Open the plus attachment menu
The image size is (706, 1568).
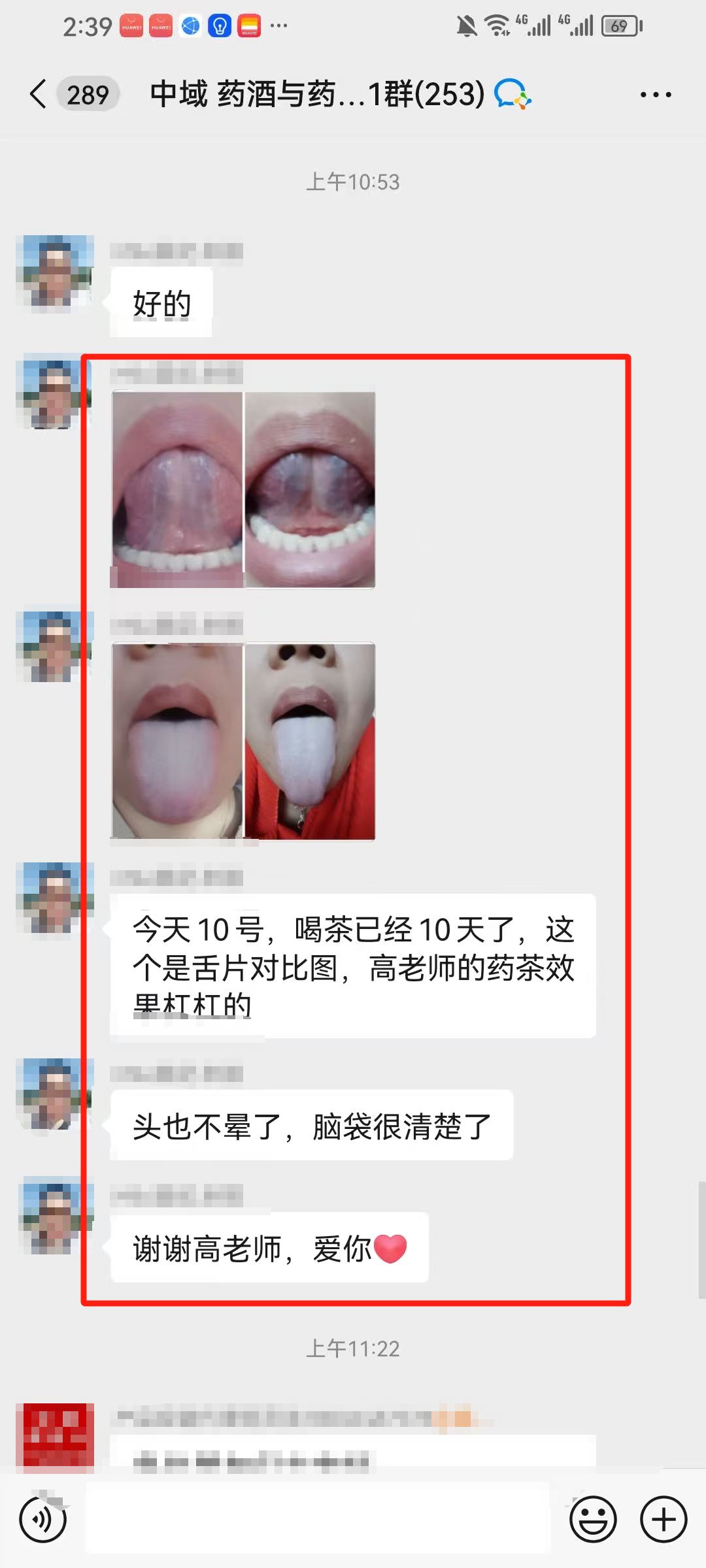pos(663,1519)
